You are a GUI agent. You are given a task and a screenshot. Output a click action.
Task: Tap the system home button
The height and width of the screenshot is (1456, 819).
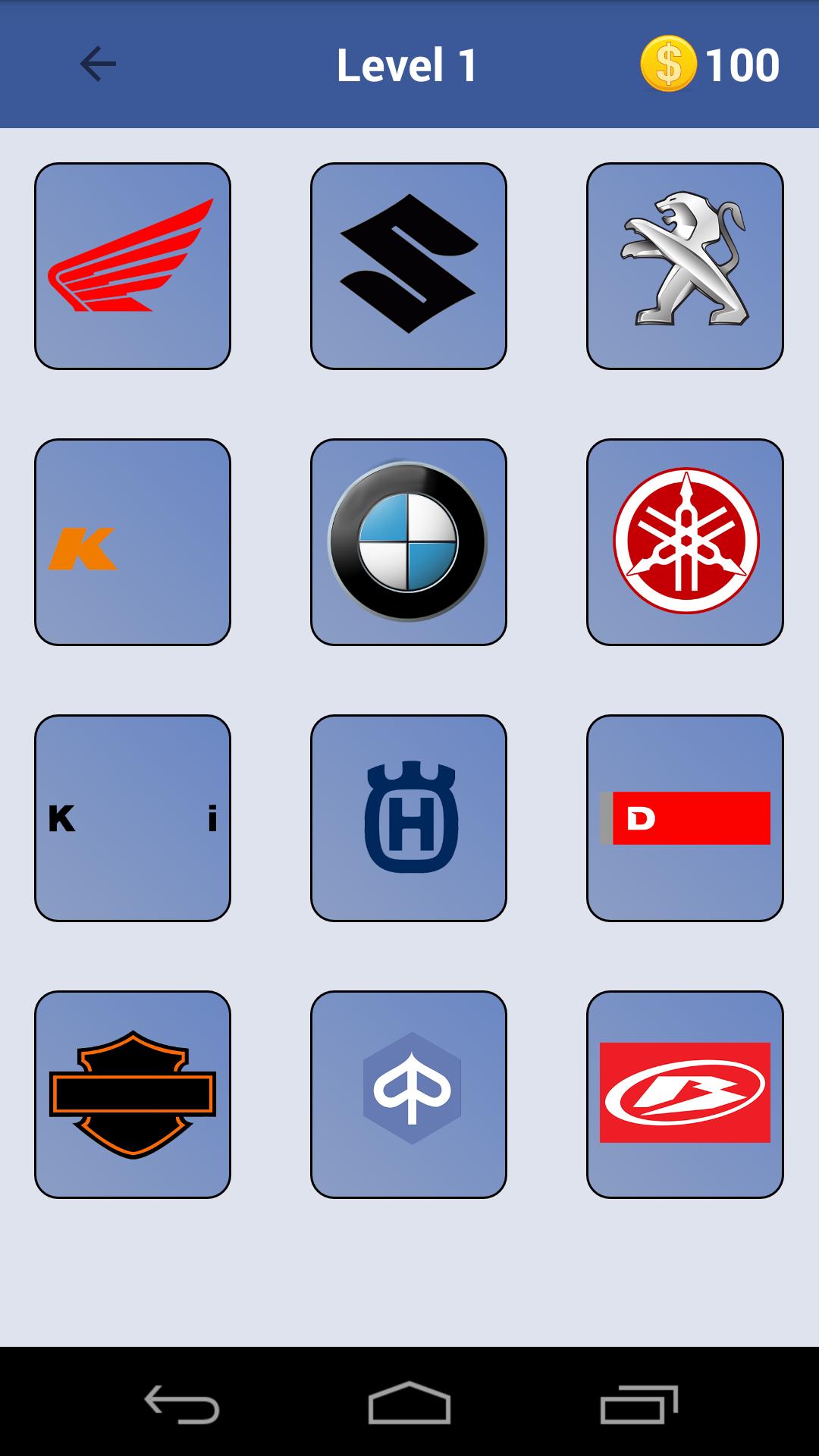(x=409, y=1403)
